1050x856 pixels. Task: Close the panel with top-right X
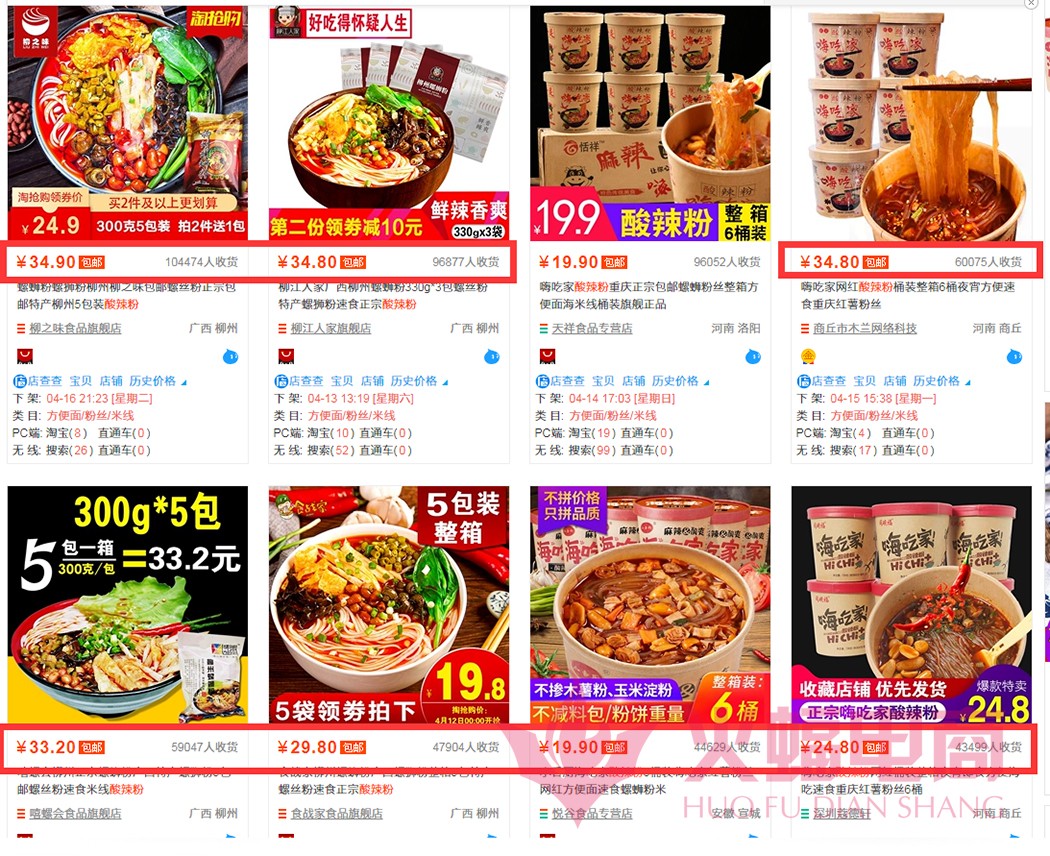pos(1031,4)
